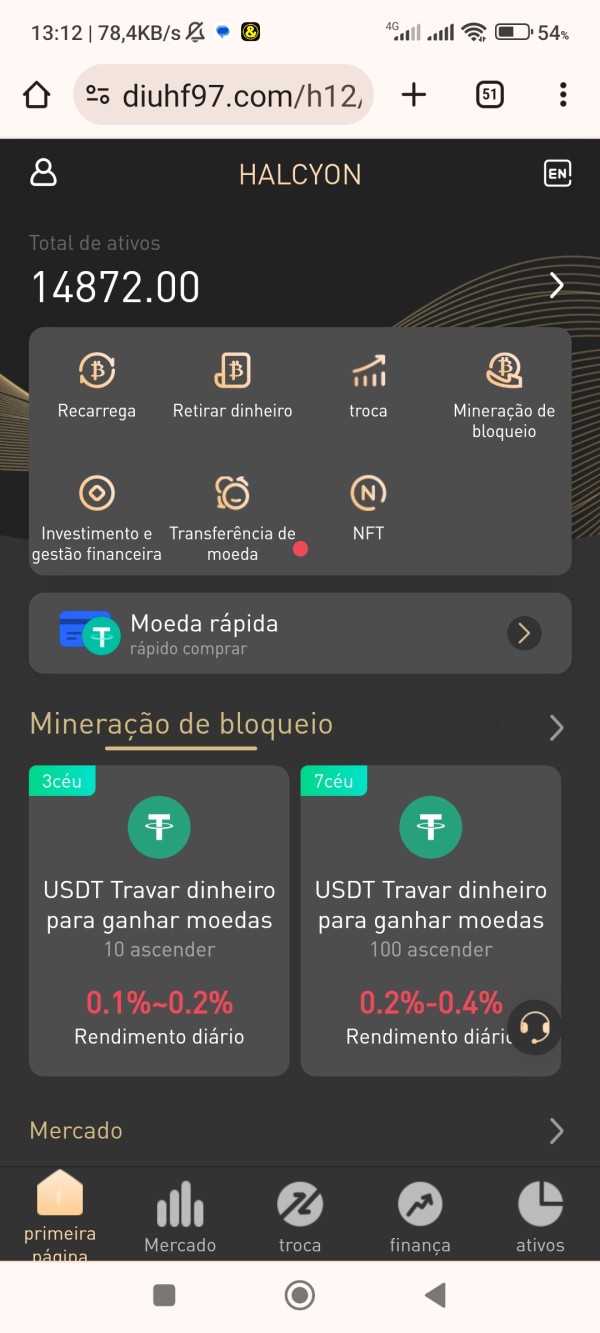Contact customer support via headset icon
Screen dimensions: 600x1333
click(x=535, y=1027)
